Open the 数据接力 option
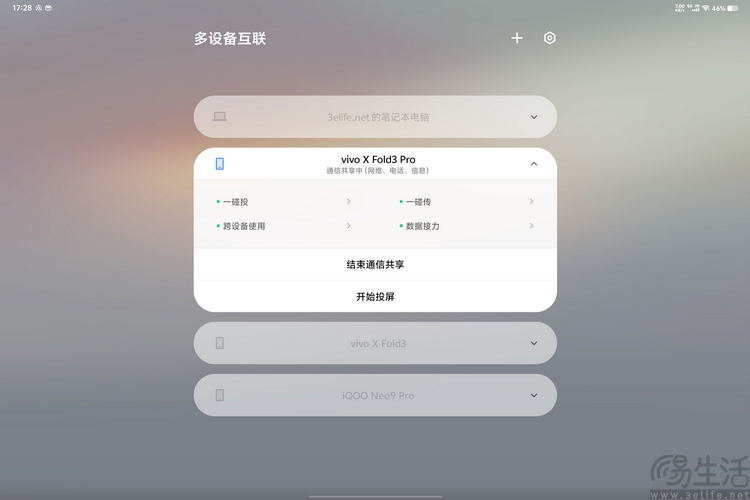Screen dimensions: 750x500 (467, 226)
